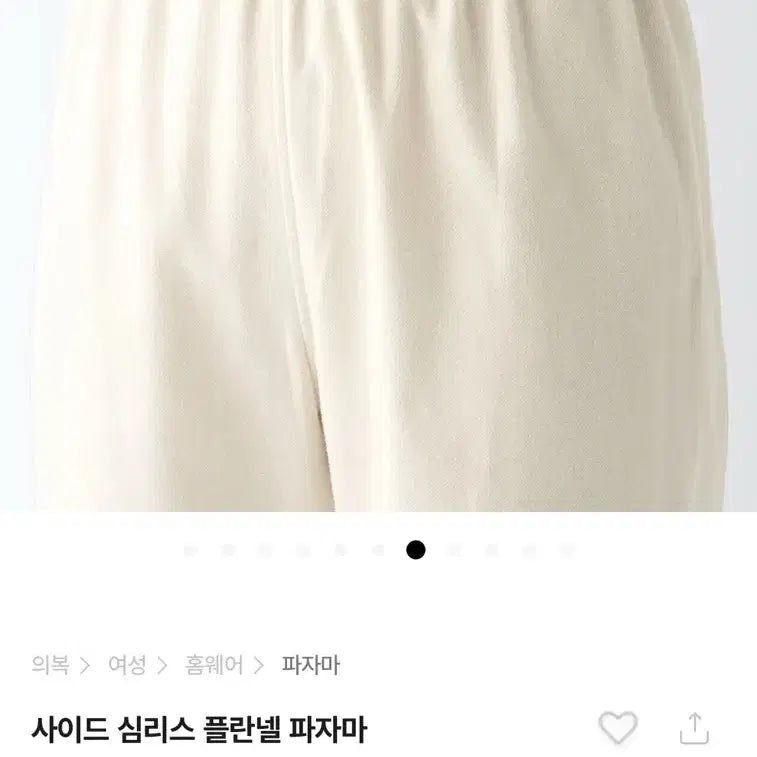
Task: Open the 파자마 breadcrumb category
Action: pos(311,665)
